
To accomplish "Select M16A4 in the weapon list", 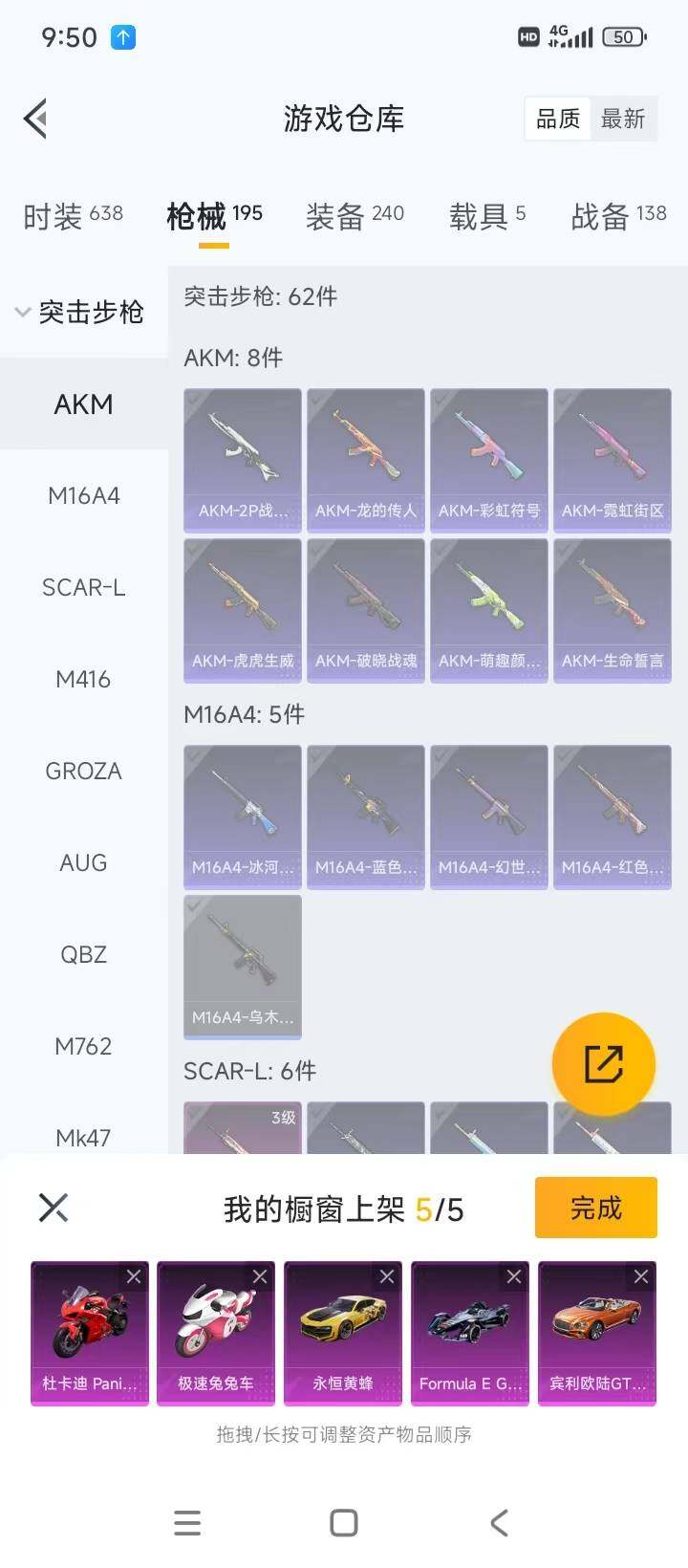I will (x=84, y=495).
